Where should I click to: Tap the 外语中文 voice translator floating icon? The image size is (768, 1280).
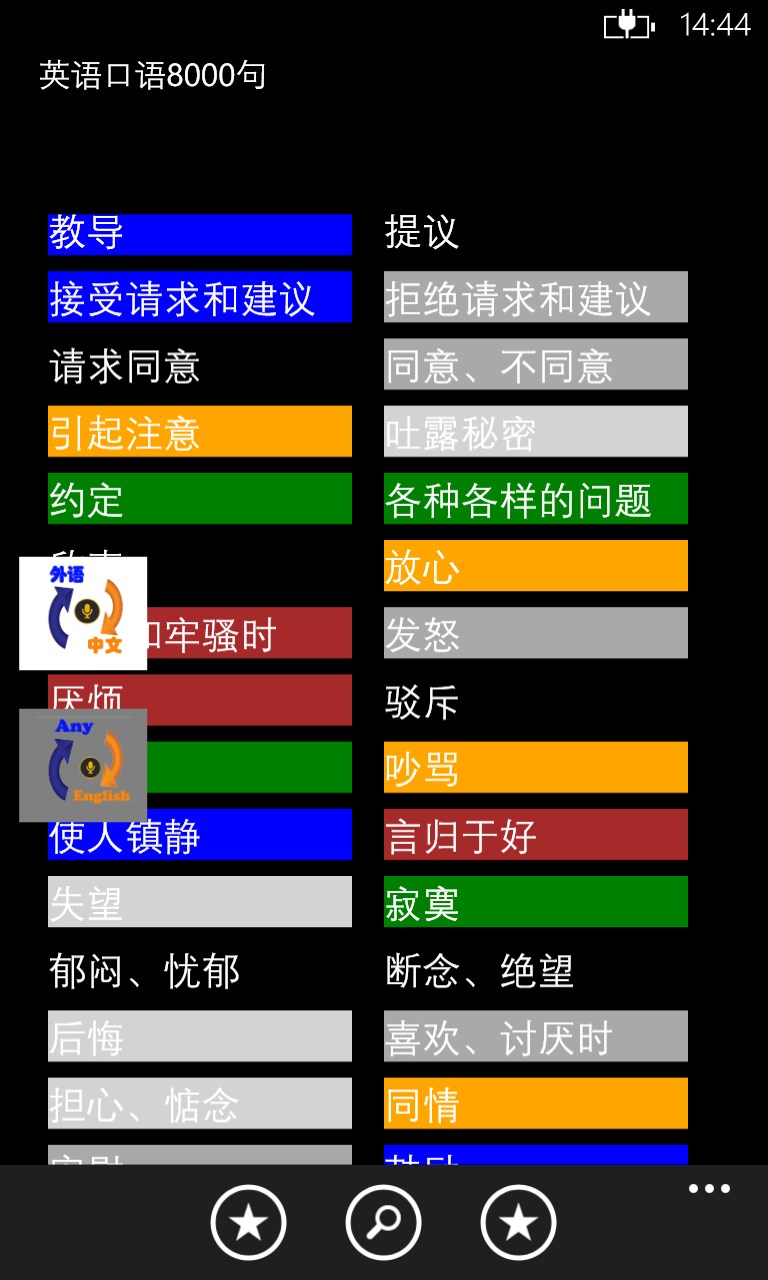click(83, 612)
